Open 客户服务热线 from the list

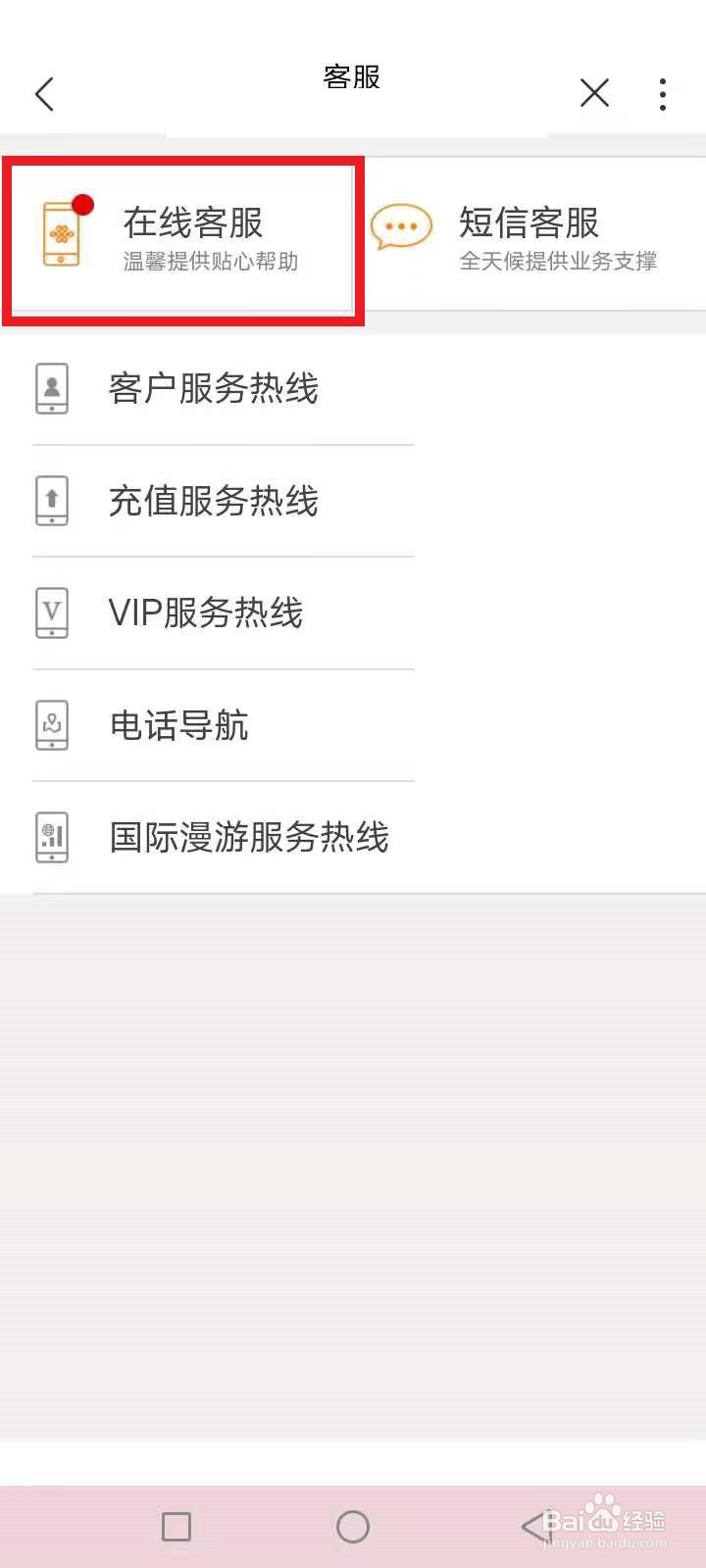214,389
